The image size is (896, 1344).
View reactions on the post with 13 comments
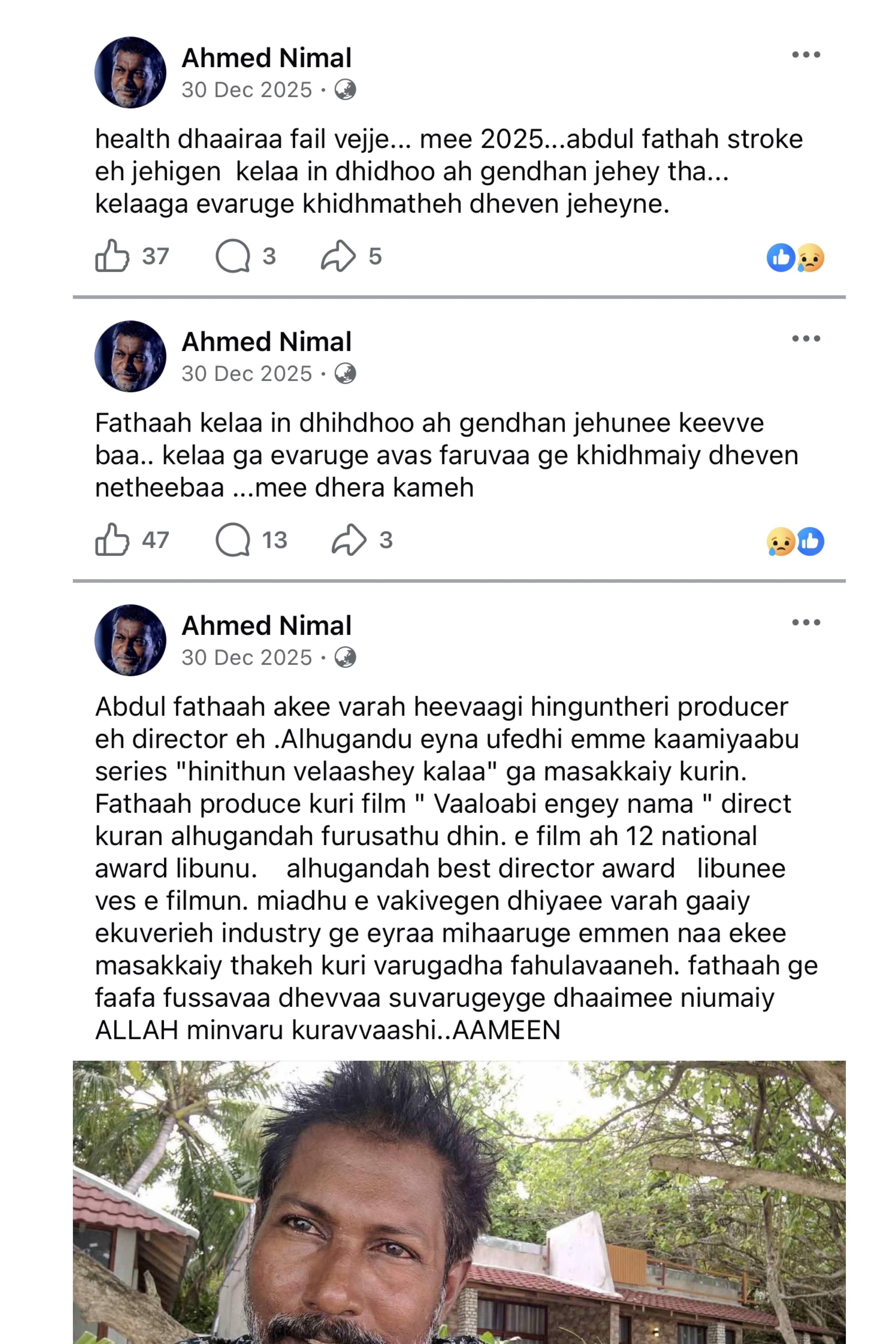(x=795, y=542)
